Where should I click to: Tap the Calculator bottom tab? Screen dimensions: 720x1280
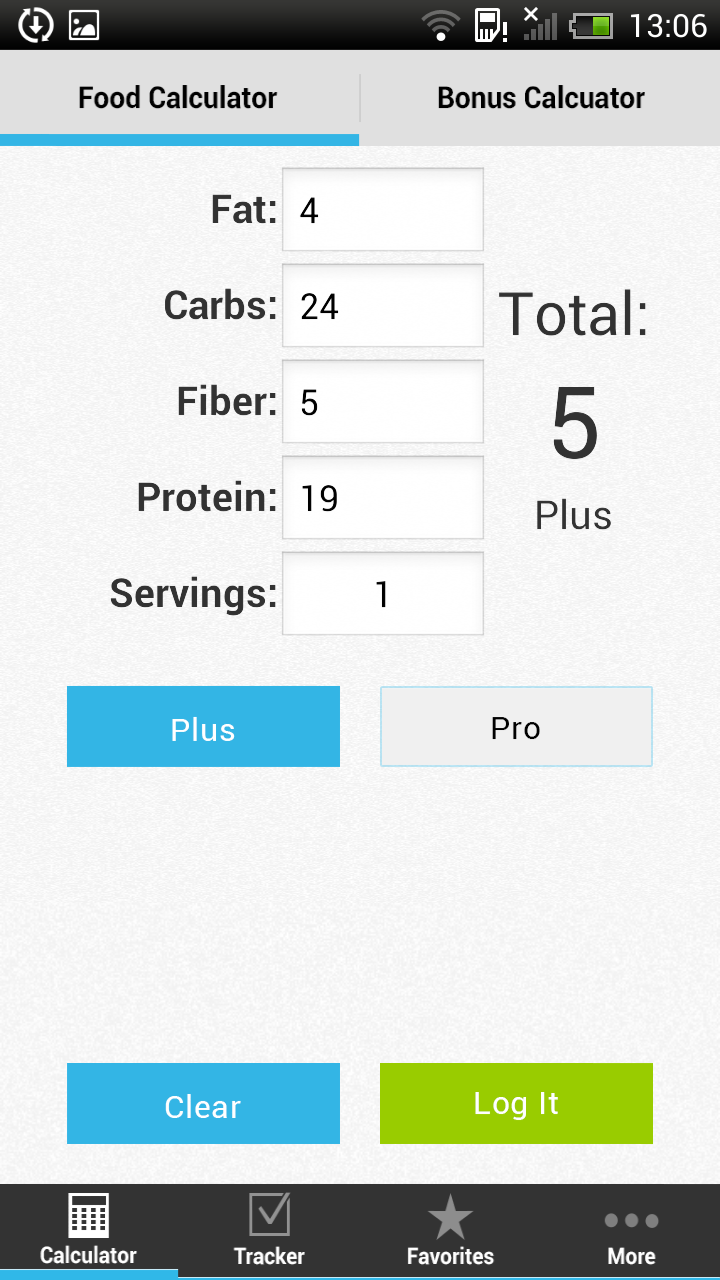click(88, 1232)
